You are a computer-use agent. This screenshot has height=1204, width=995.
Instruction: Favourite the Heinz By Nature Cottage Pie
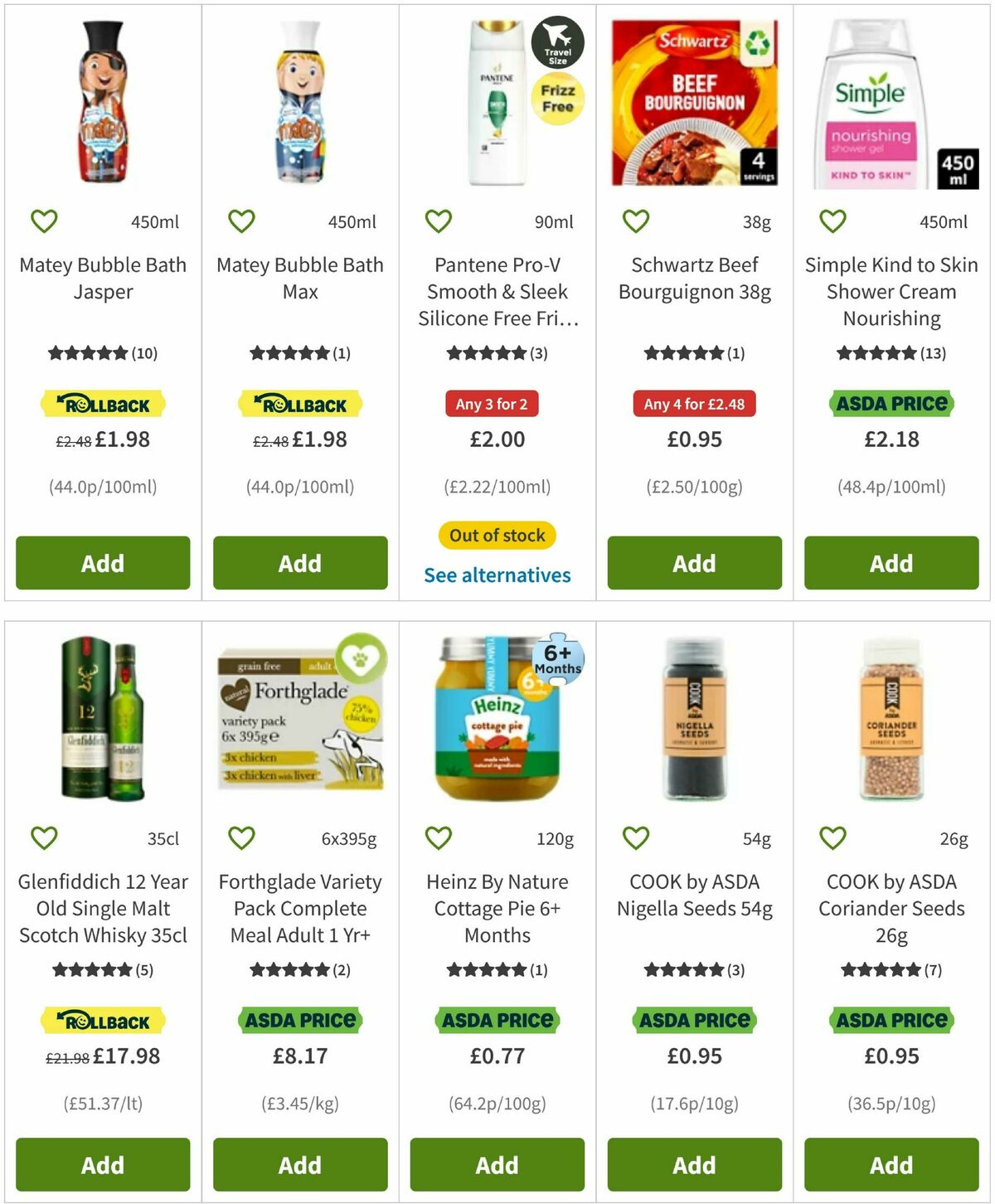point(439,837)
